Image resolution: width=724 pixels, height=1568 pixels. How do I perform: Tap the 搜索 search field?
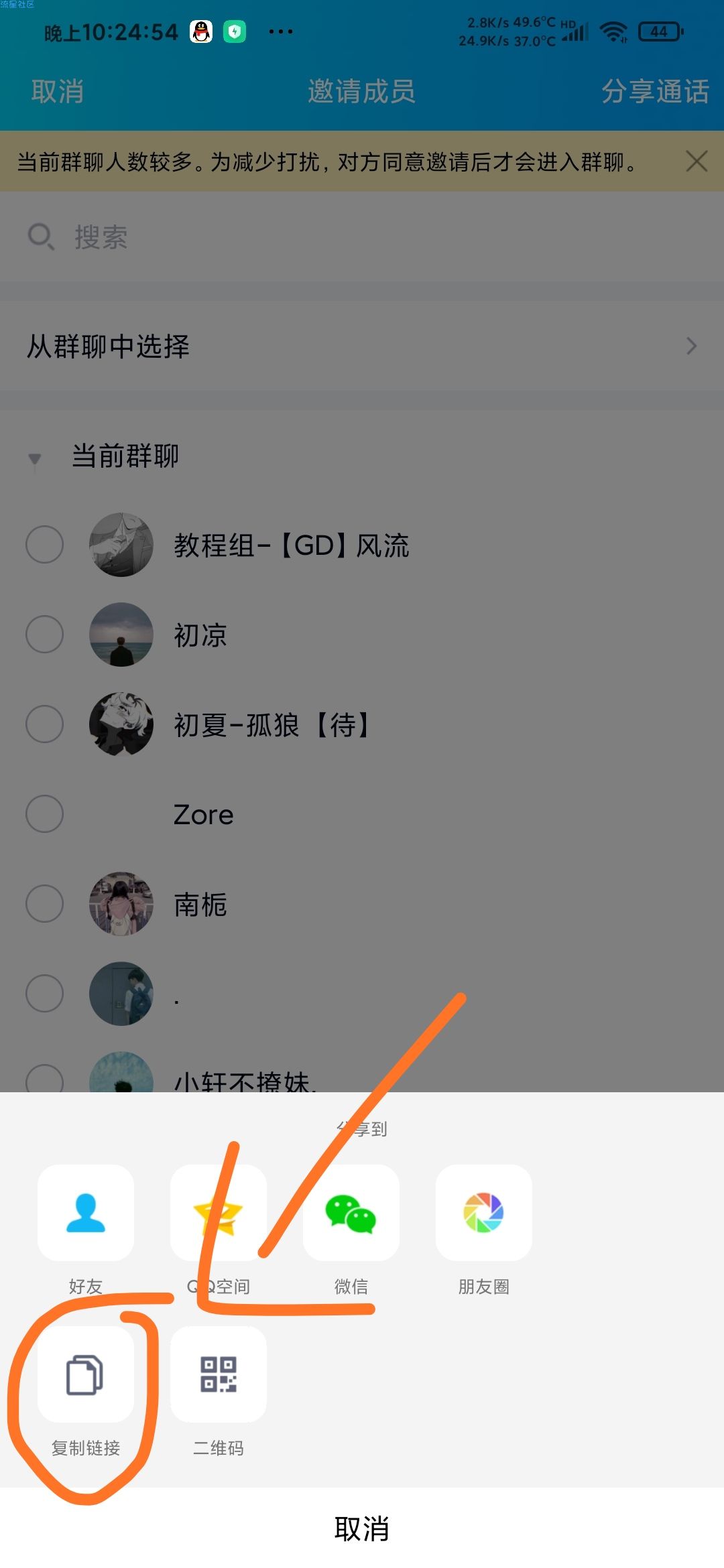(362, 237)
